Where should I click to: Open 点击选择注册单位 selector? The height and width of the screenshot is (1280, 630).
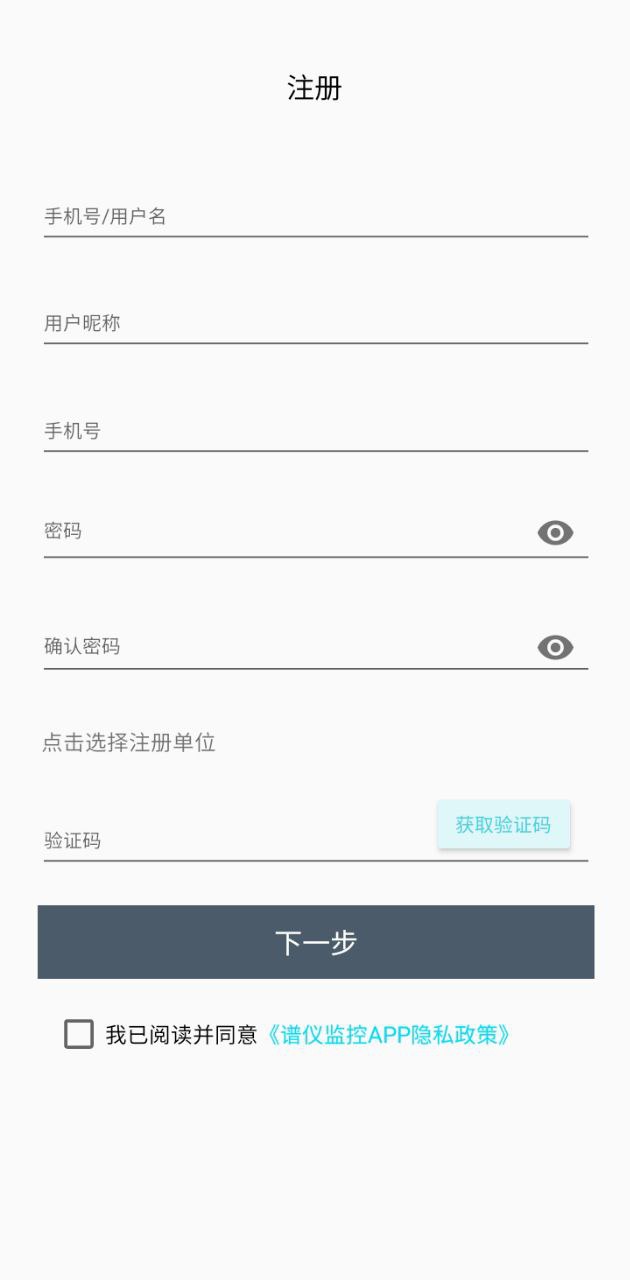point(129,742)
